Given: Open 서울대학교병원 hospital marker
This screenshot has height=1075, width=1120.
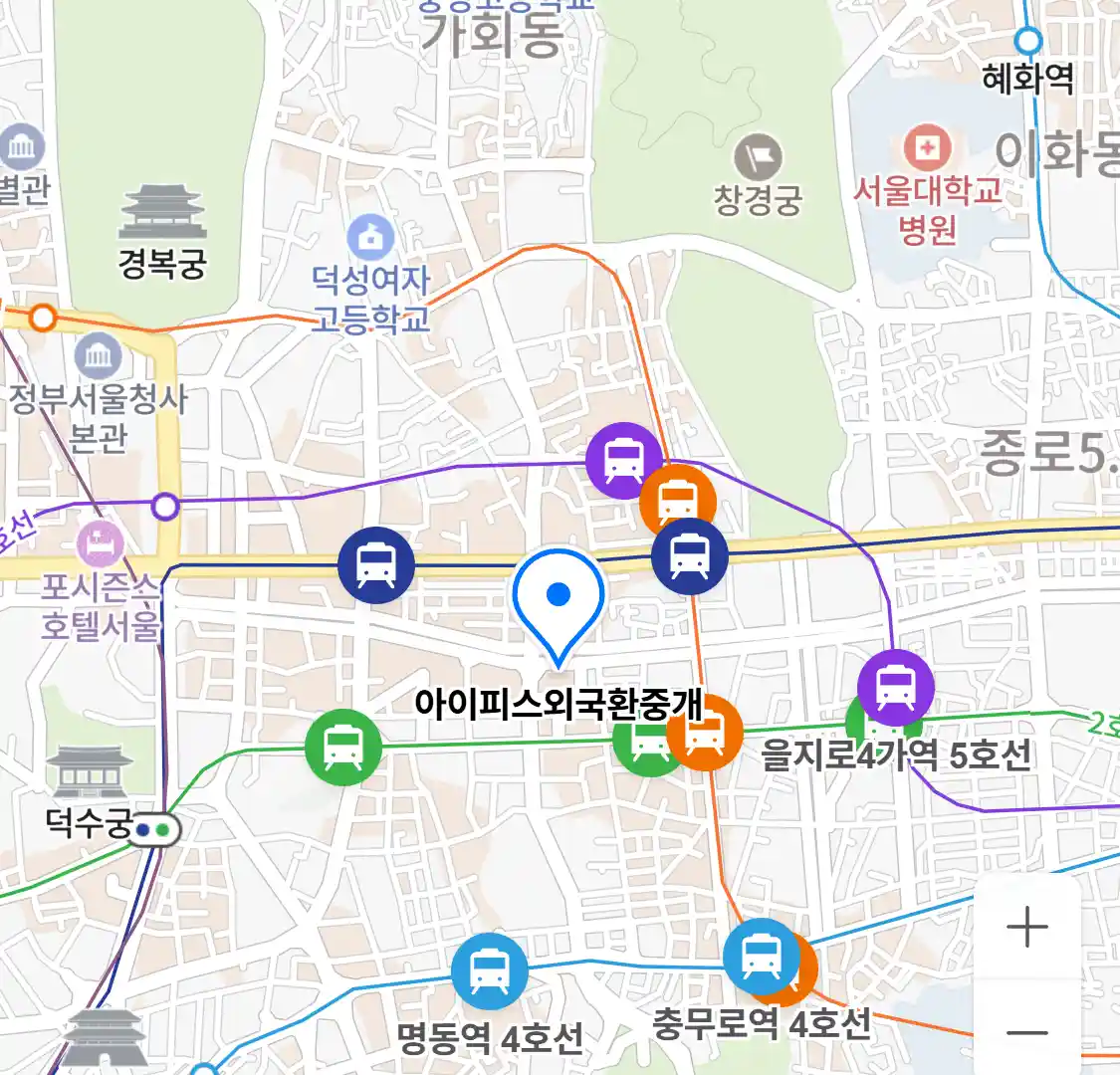Looking at the screenshot, I should (927, 149).
